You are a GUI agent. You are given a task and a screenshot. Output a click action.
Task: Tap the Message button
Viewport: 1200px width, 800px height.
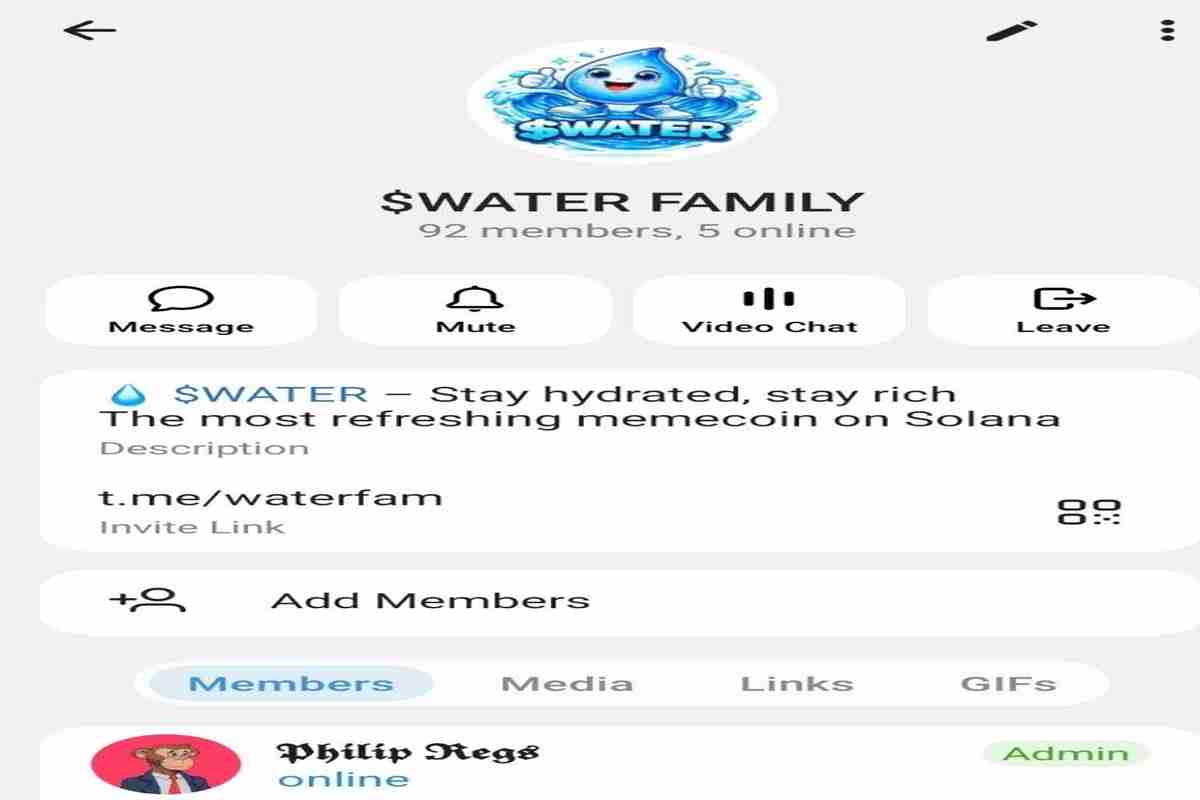181,311
